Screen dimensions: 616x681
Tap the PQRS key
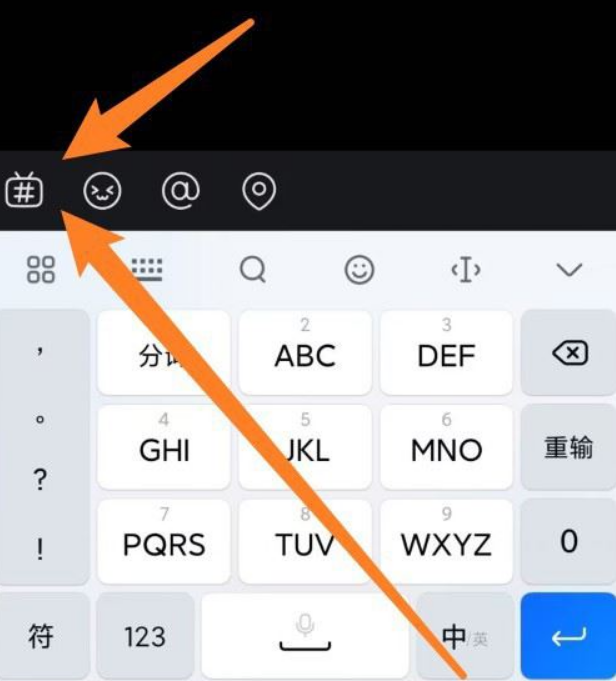pos(163,543)
